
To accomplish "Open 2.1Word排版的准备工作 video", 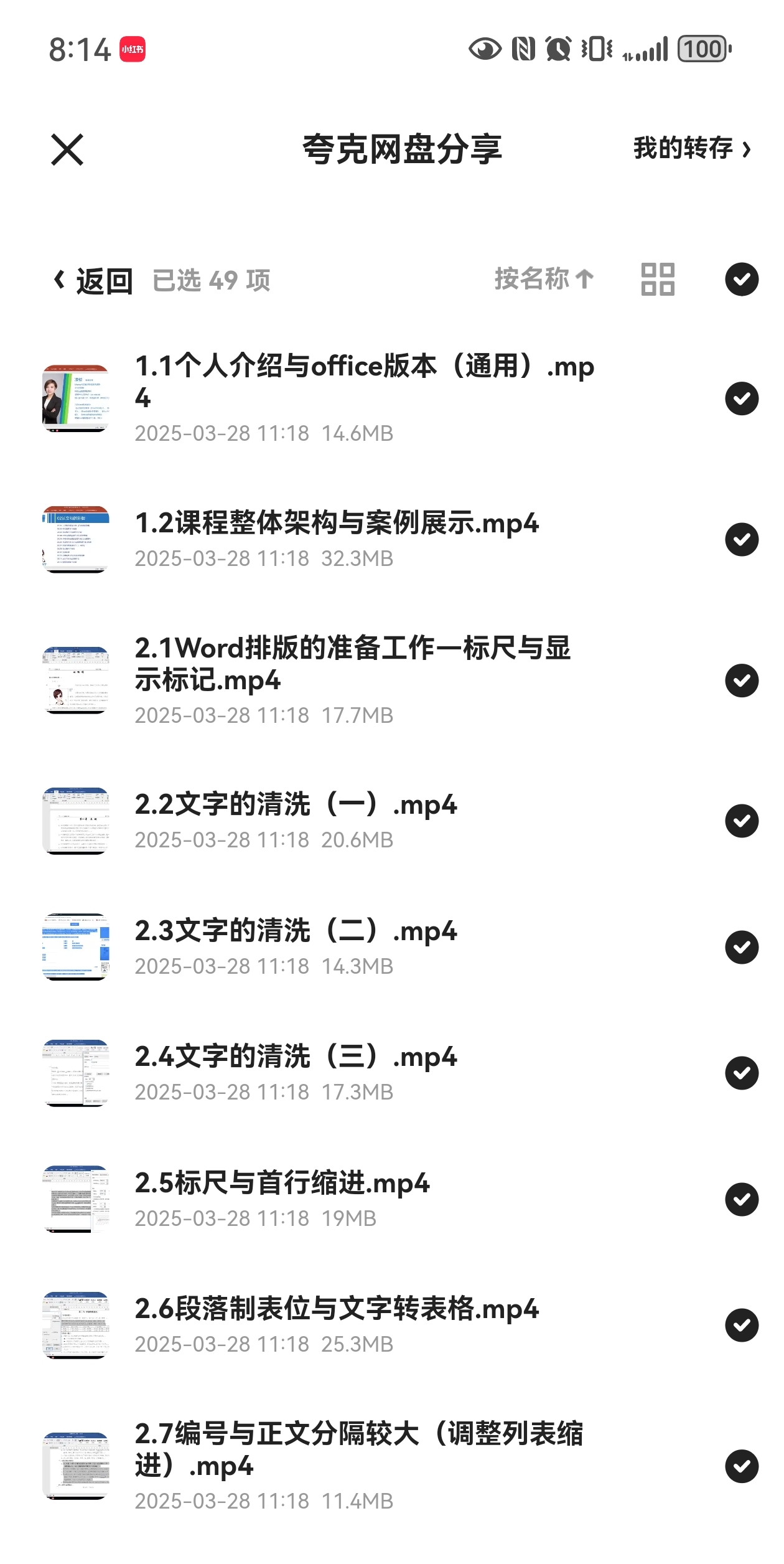I will tap(352, 664).
